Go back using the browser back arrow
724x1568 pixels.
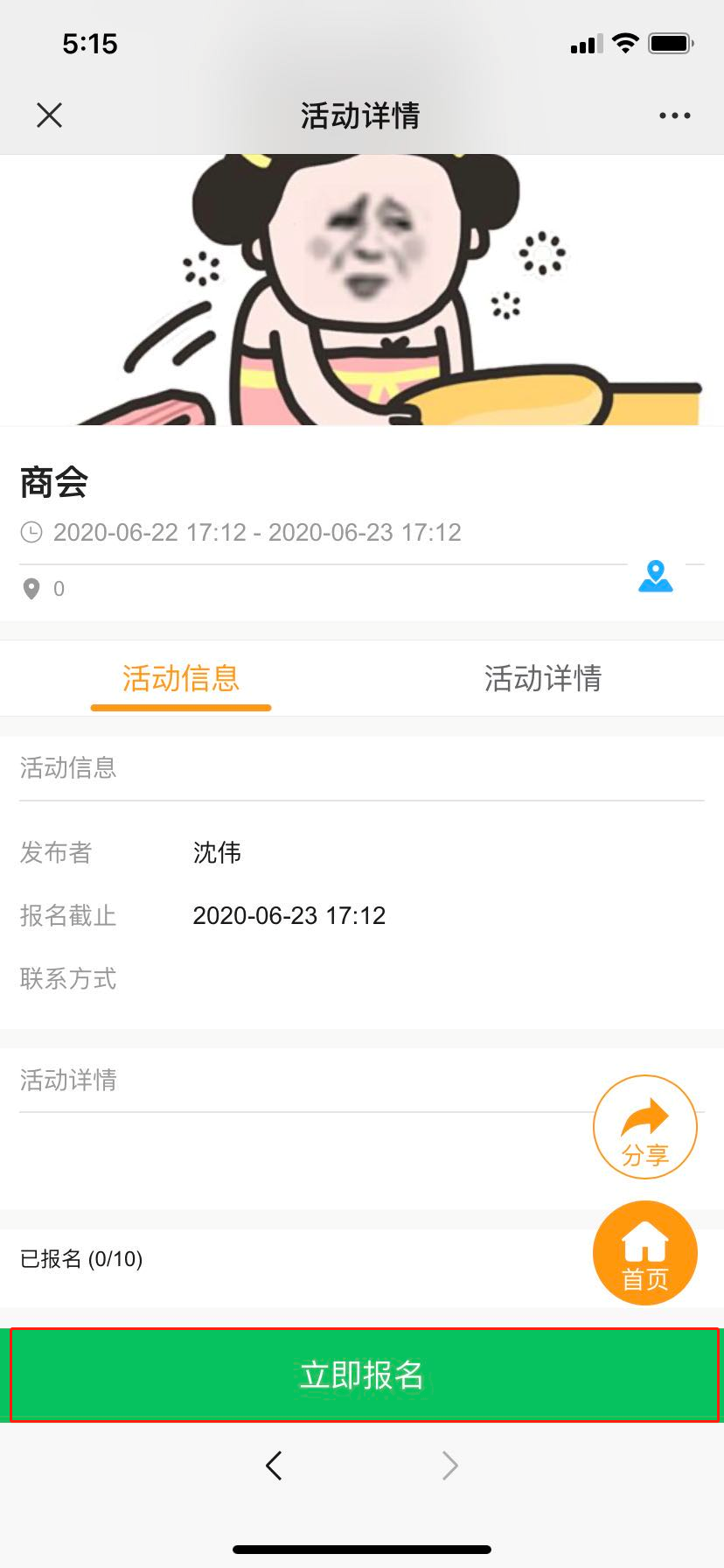click(x=275, y=1465)
